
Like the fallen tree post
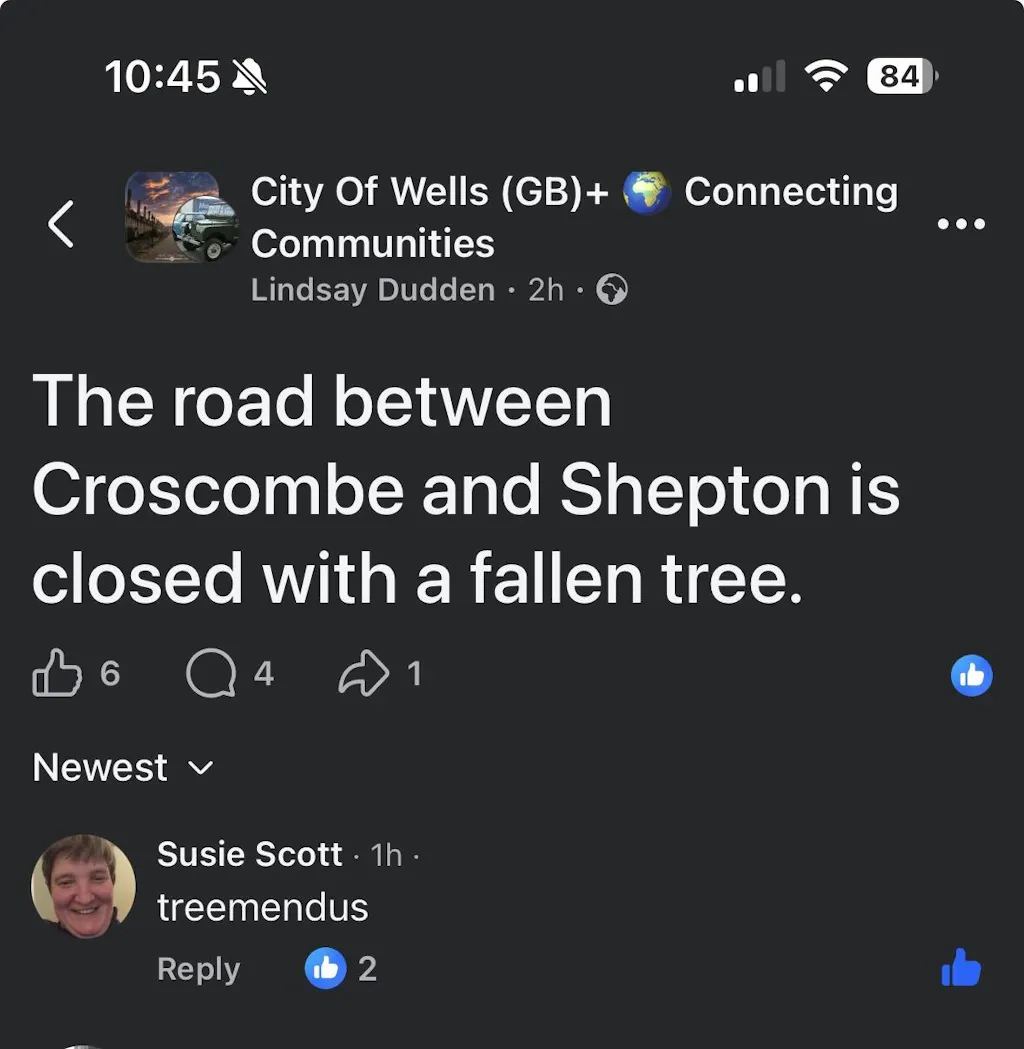tap(58, 673)
